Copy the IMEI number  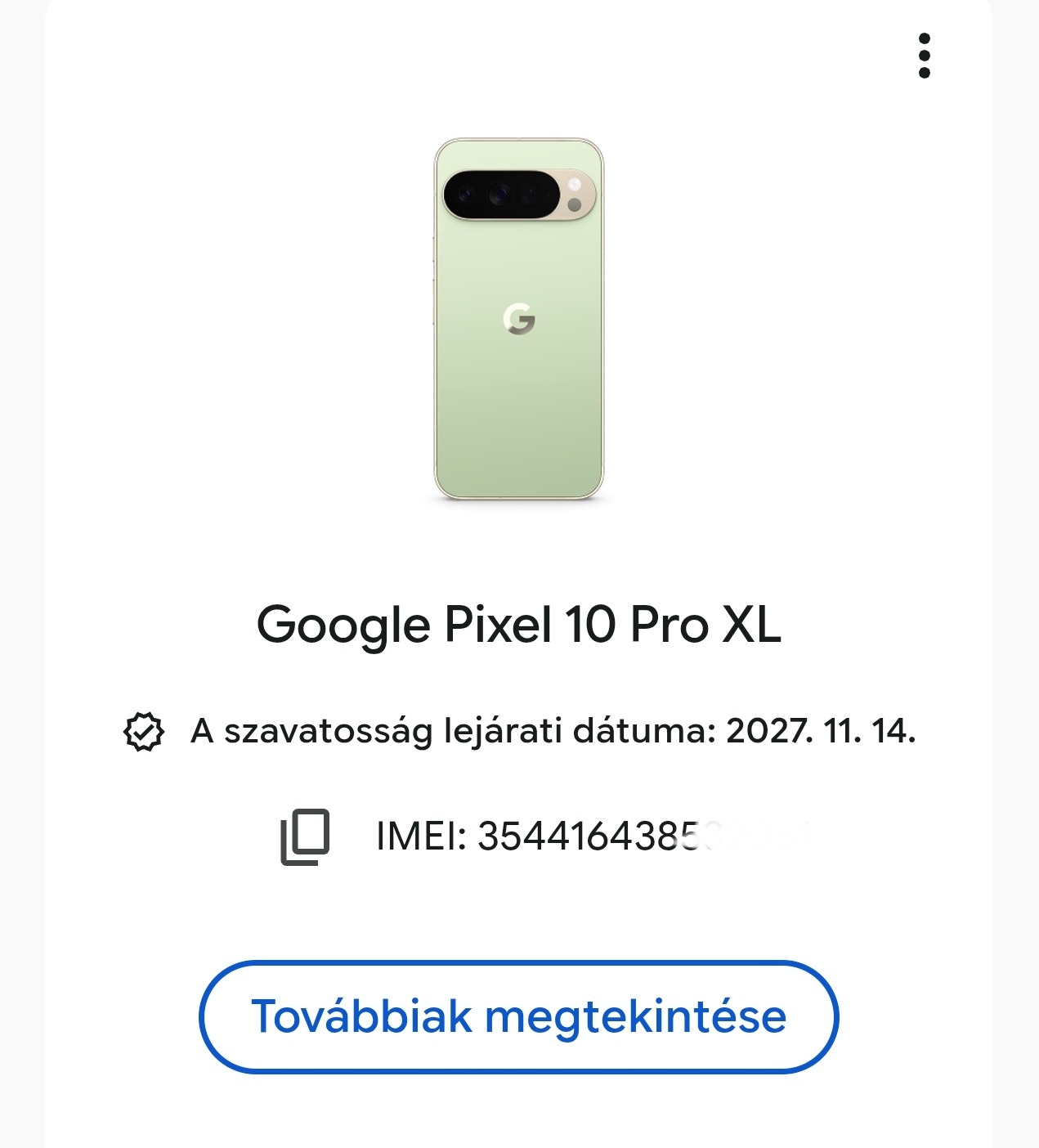(305, 836)
